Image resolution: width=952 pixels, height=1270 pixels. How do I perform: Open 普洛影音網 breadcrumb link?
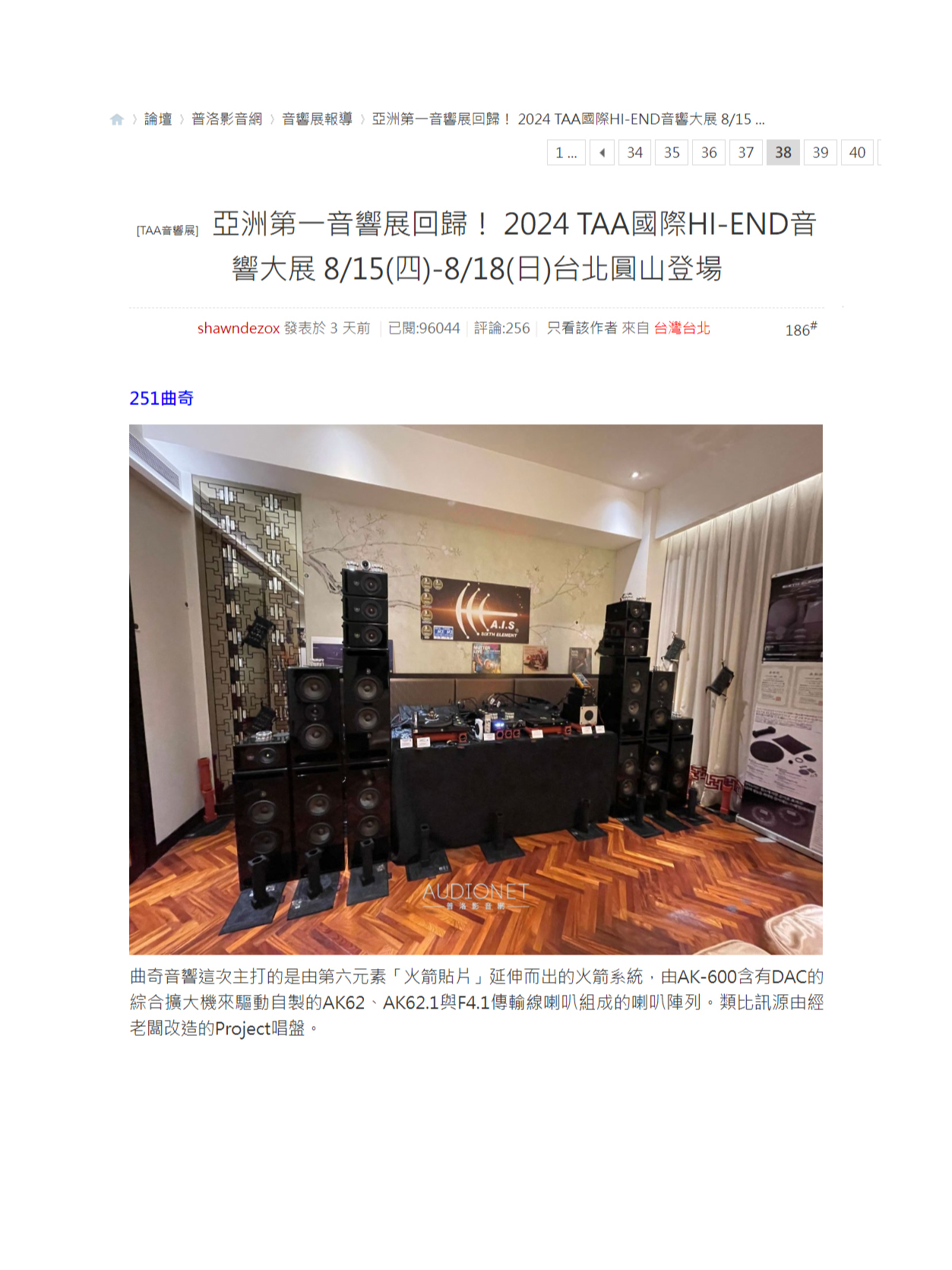(x=226, y=119)
